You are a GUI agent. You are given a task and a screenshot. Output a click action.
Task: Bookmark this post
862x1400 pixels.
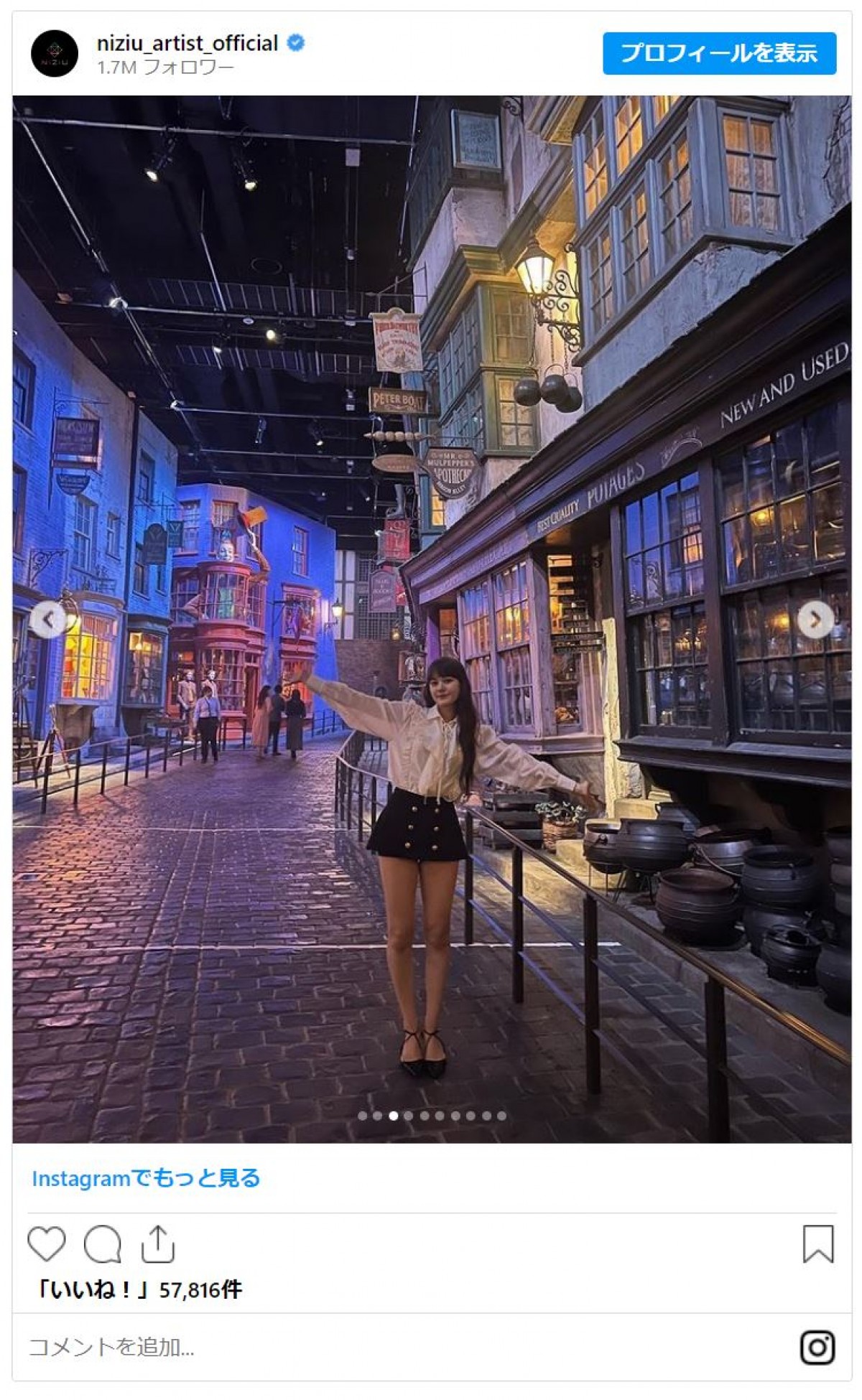[817, 1244]
